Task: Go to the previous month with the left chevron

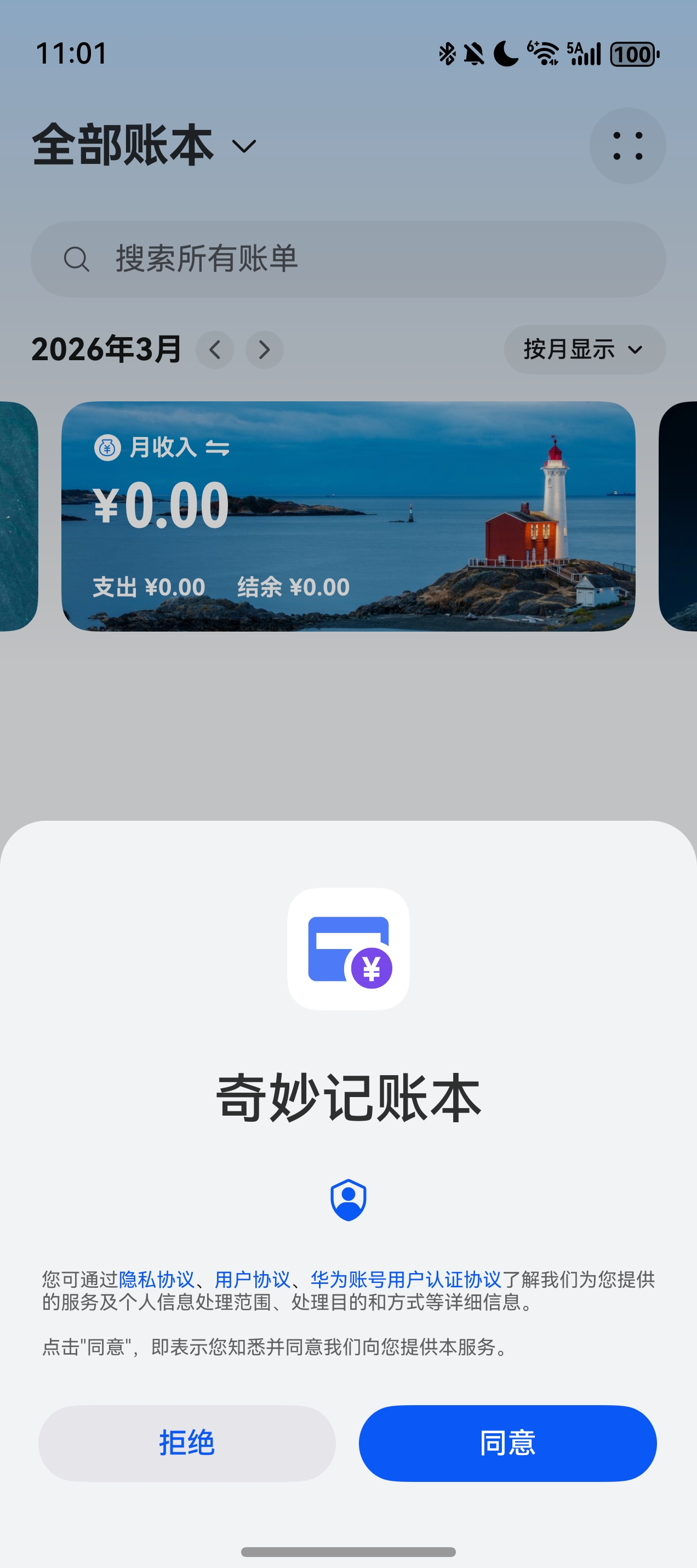Action: 215,350
